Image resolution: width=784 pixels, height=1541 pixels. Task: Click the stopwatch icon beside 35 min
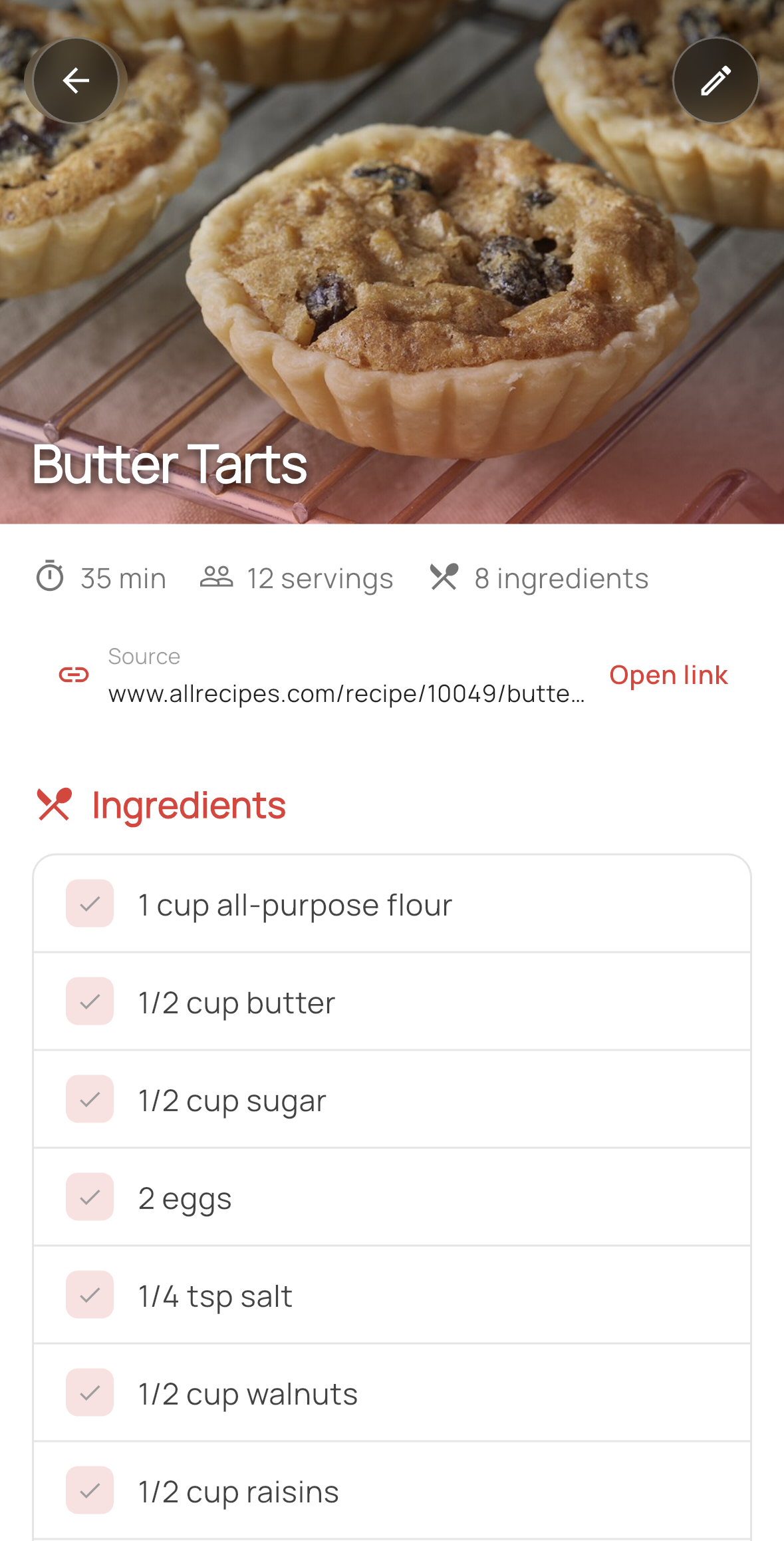coord(51,578)
